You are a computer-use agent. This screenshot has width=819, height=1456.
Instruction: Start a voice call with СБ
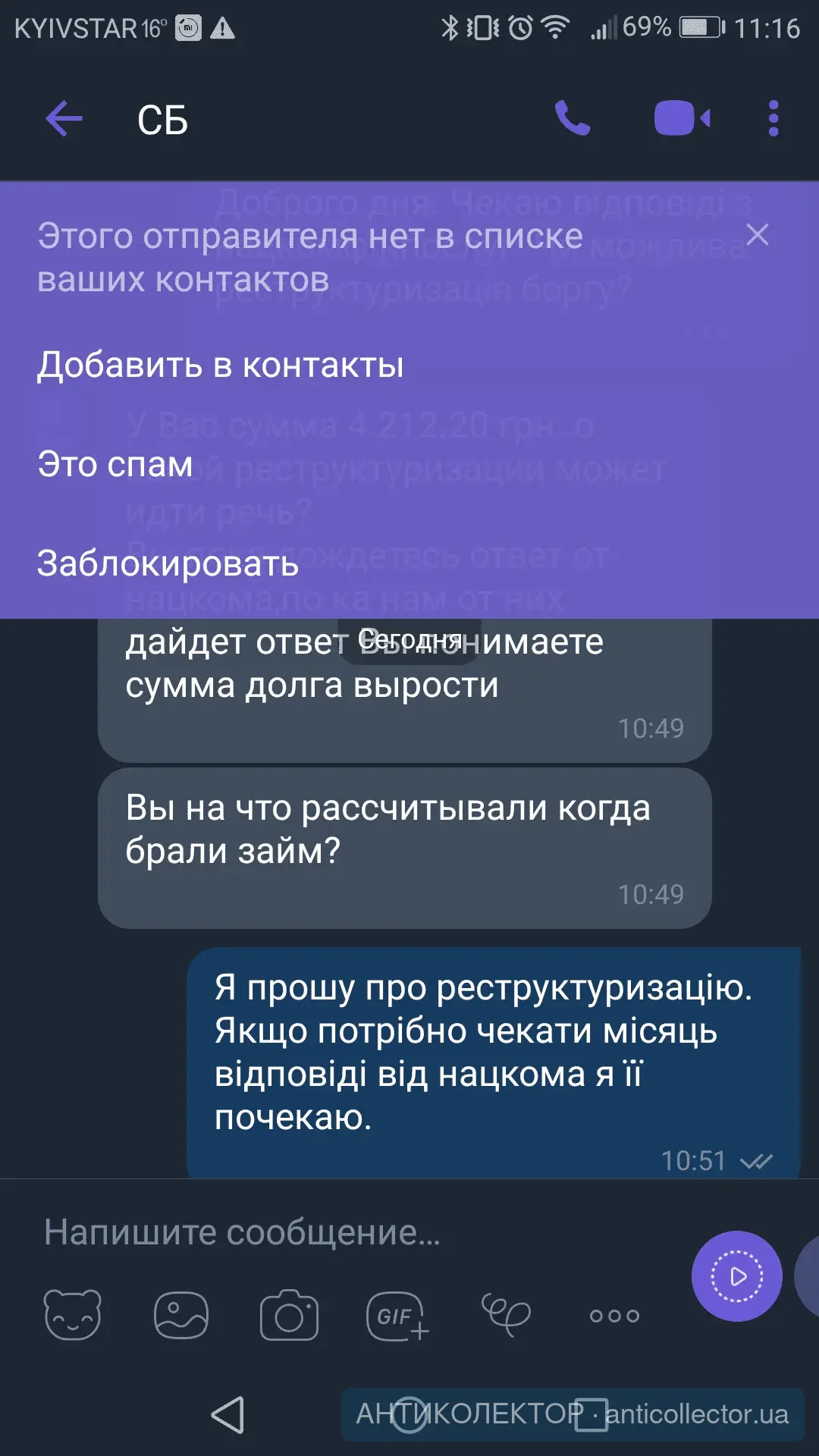(x=573, y=119)
